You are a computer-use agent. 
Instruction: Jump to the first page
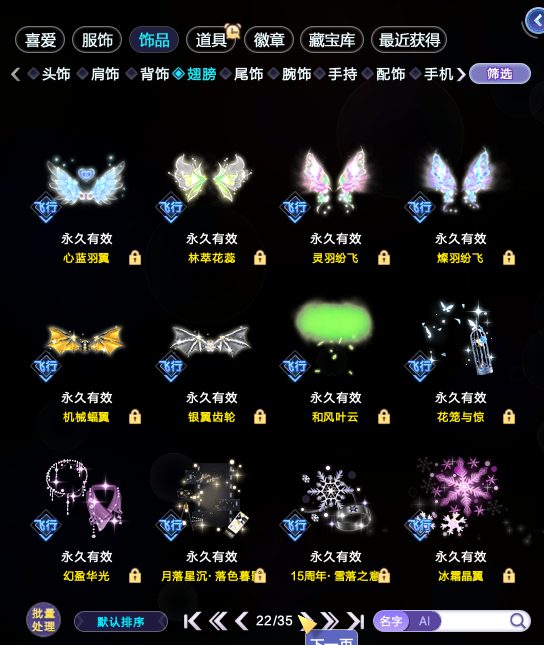tap(192, 621)
